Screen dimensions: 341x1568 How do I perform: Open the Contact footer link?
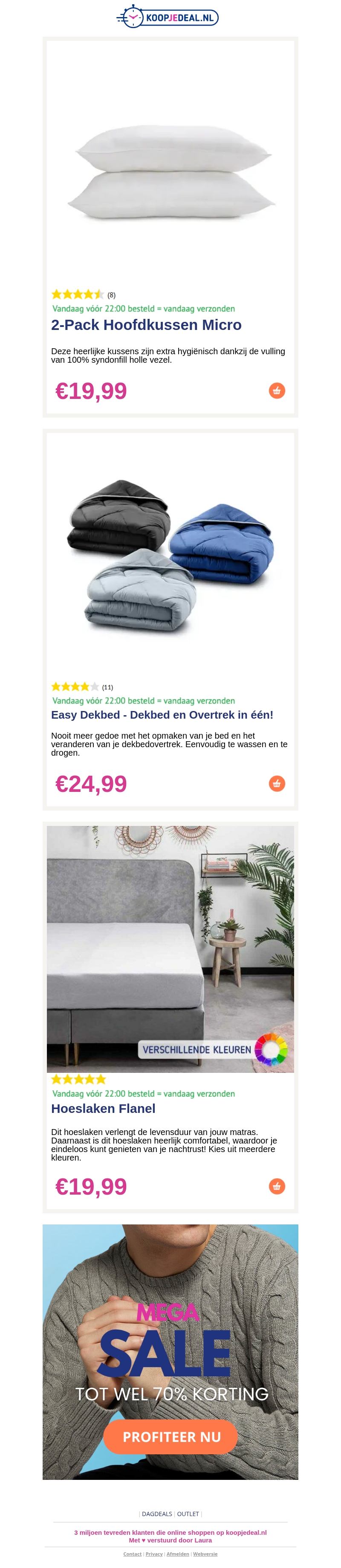[132, 1554]
